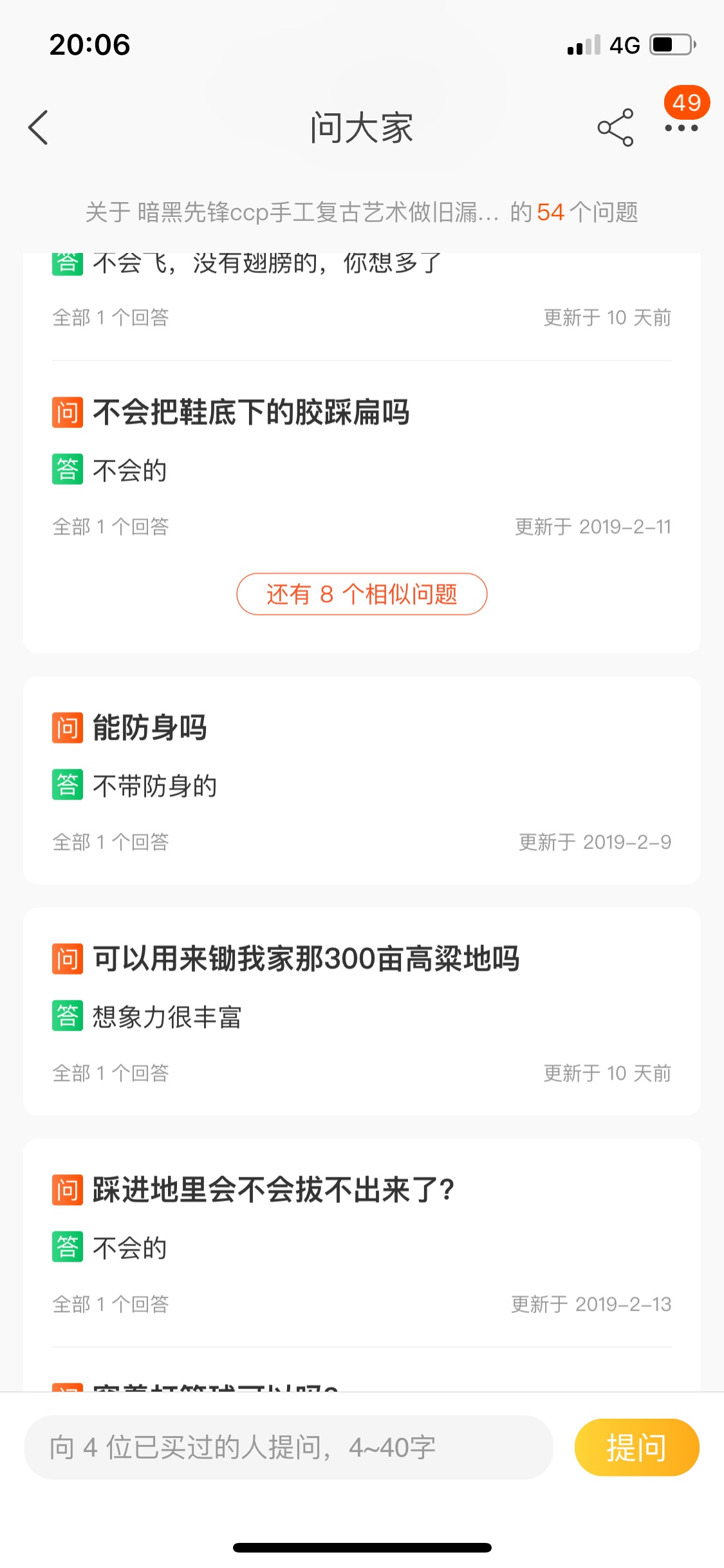Open the question 能防身吗

(149, 727)
